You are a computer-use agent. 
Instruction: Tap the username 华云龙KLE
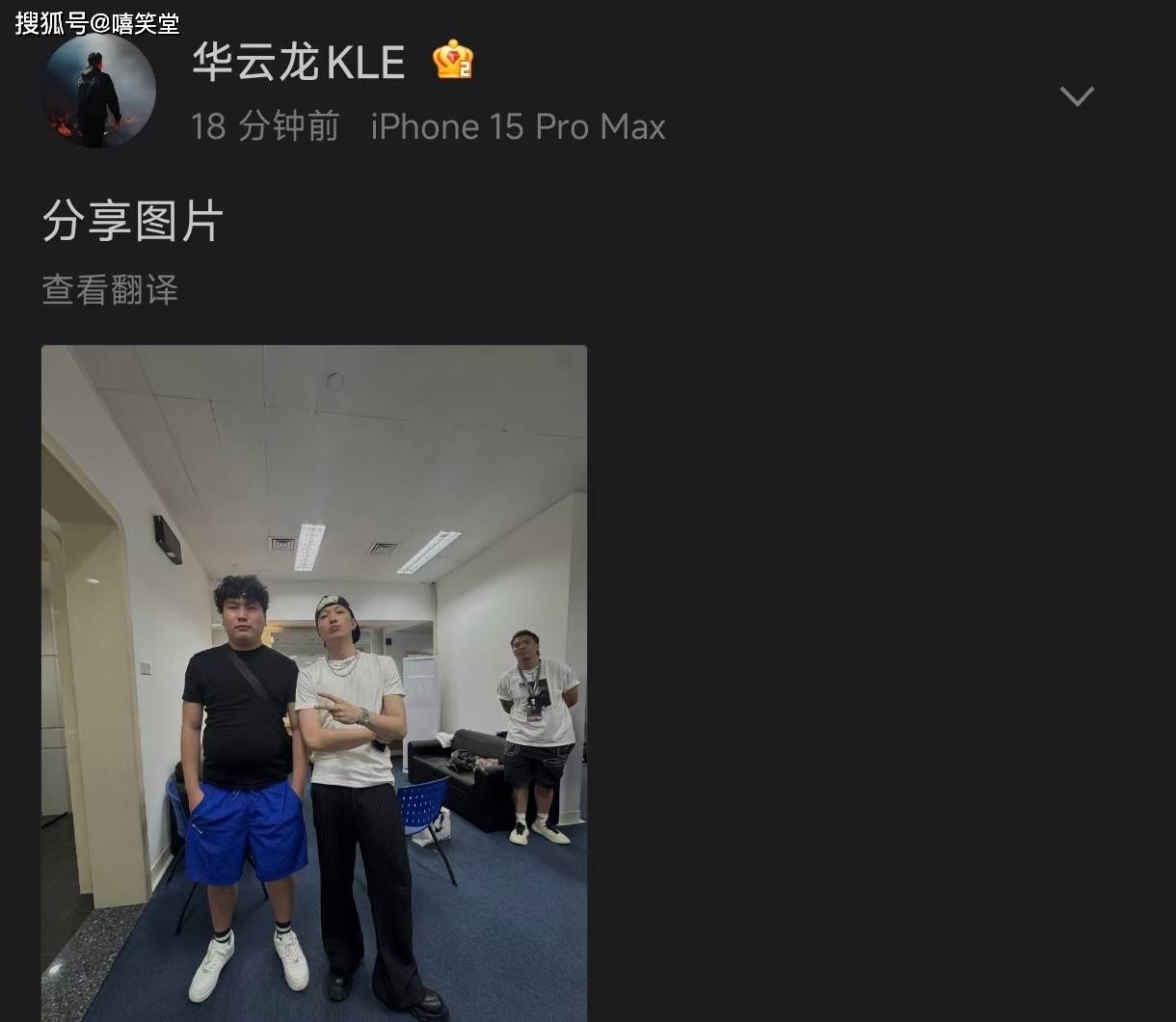(x=298, y=63)
